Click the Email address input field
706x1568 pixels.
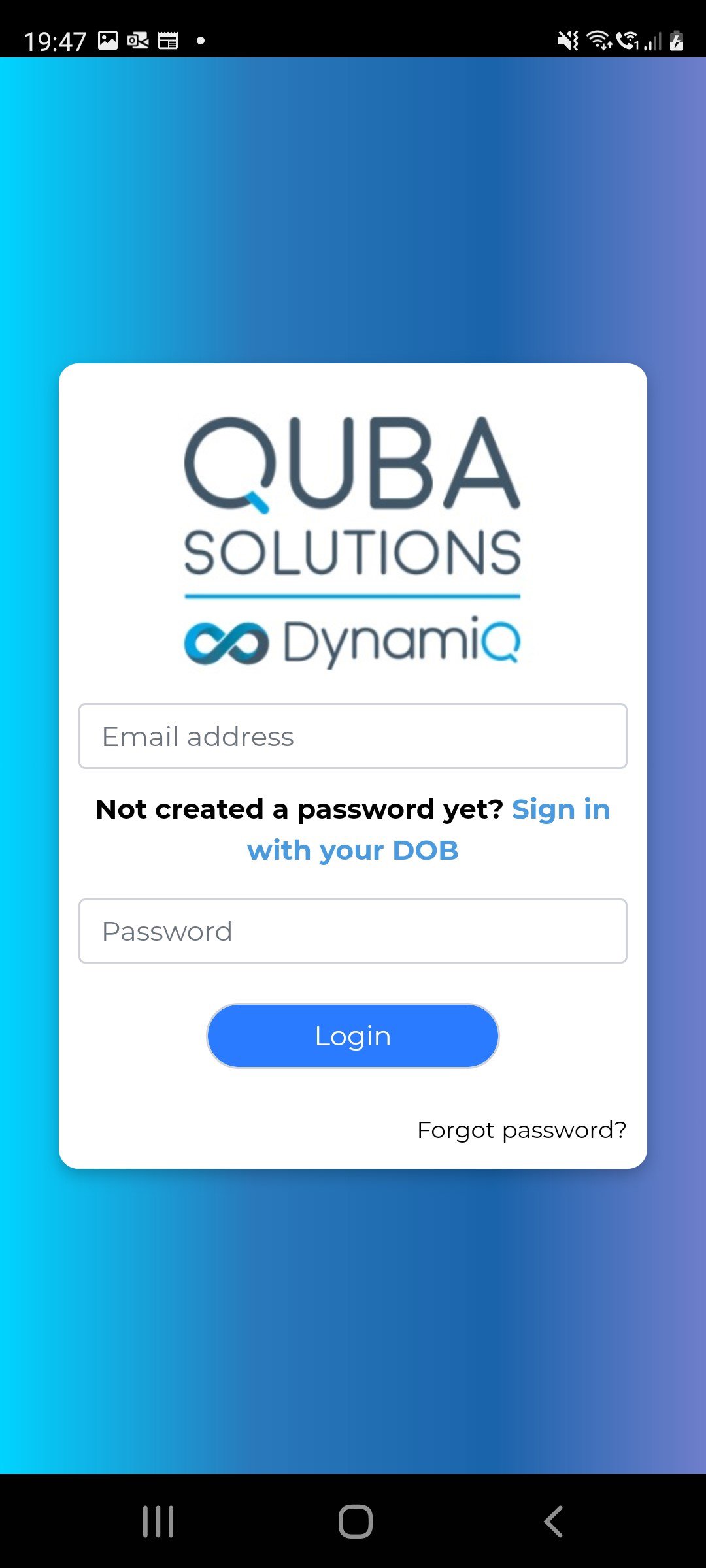[352, 736]
